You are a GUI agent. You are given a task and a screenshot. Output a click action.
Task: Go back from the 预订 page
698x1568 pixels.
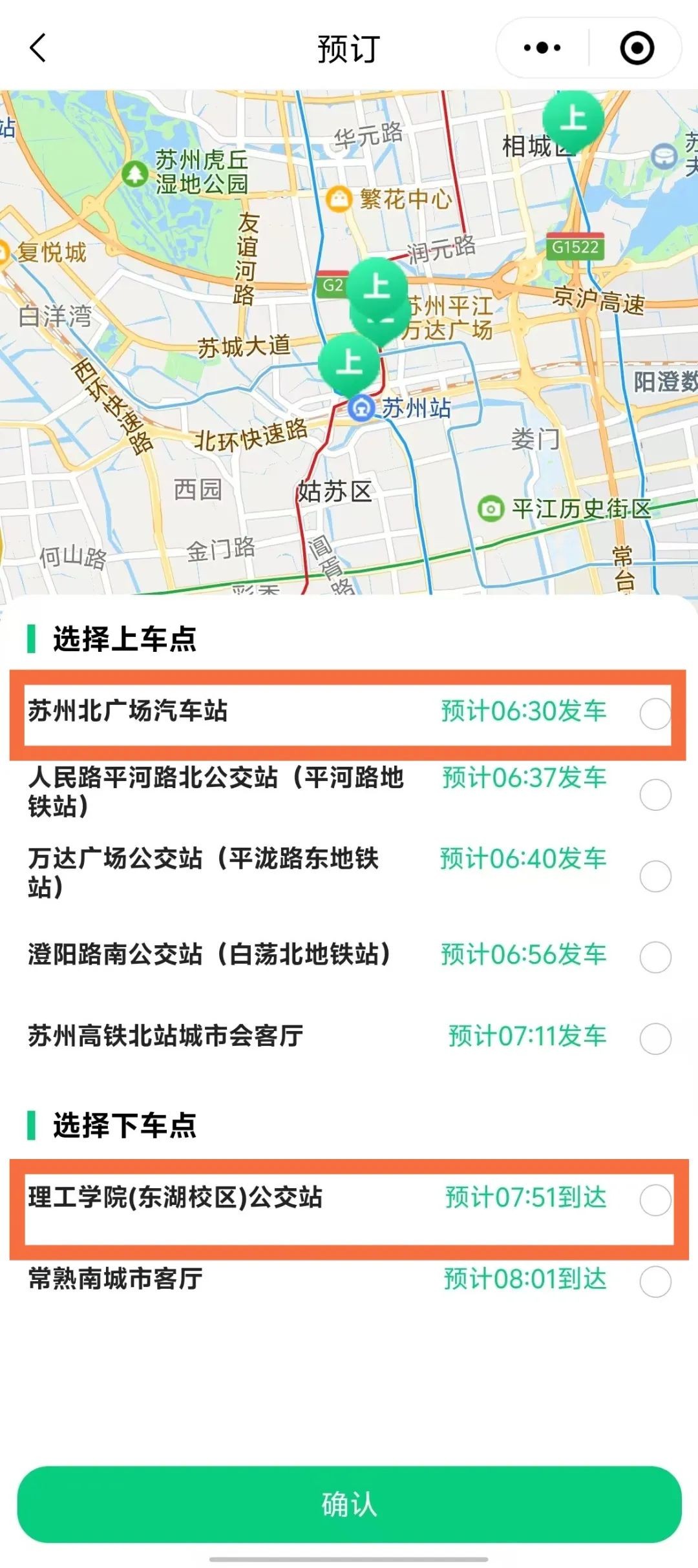coord(38,48)
